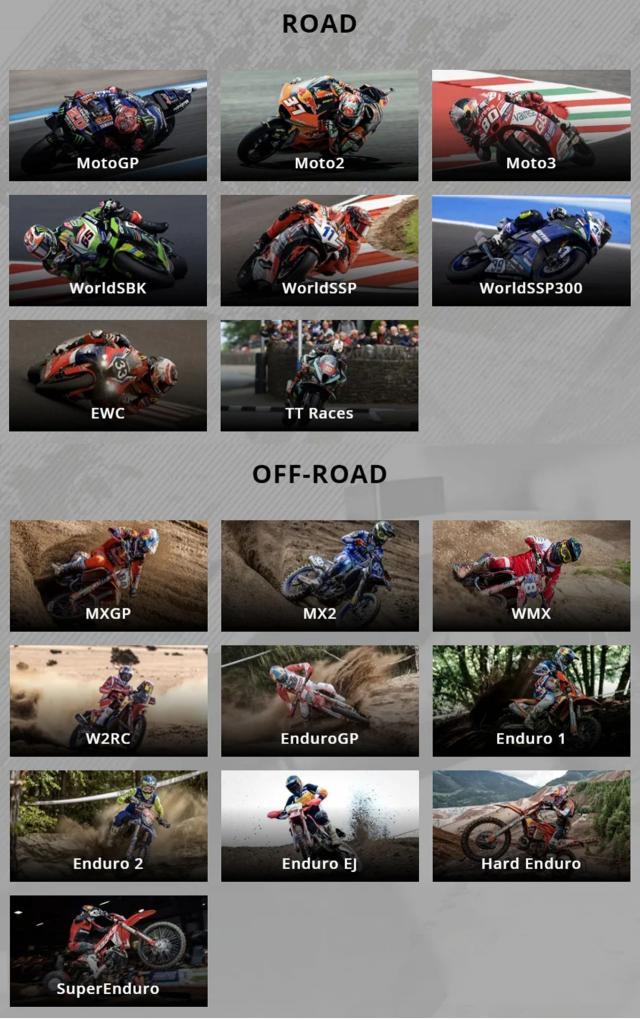Choose the WorldSSP category

[x=319, y=250]
